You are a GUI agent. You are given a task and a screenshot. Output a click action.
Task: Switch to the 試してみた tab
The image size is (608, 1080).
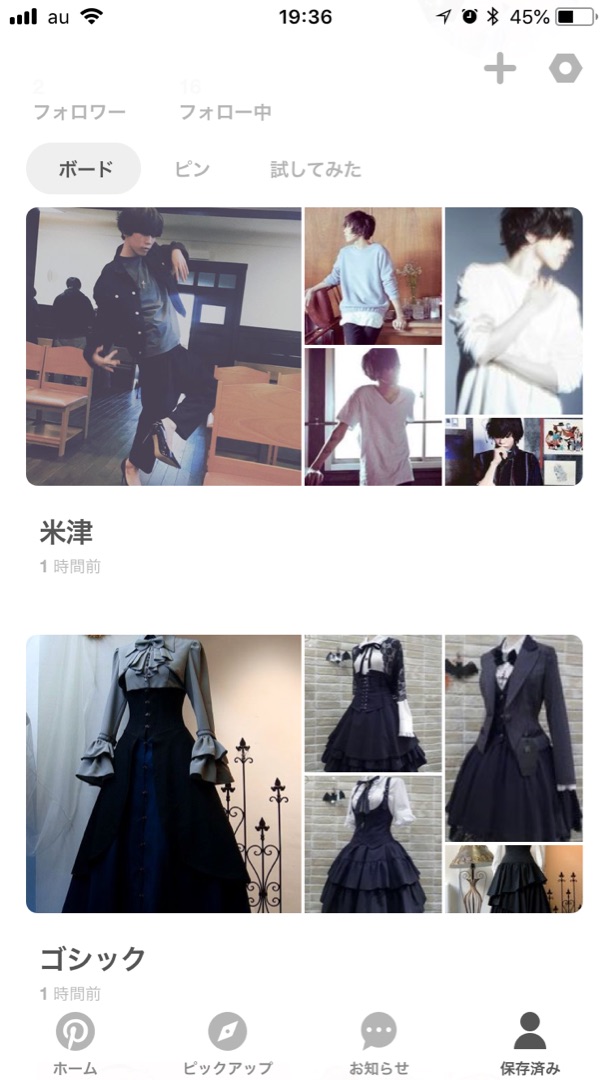315,169
